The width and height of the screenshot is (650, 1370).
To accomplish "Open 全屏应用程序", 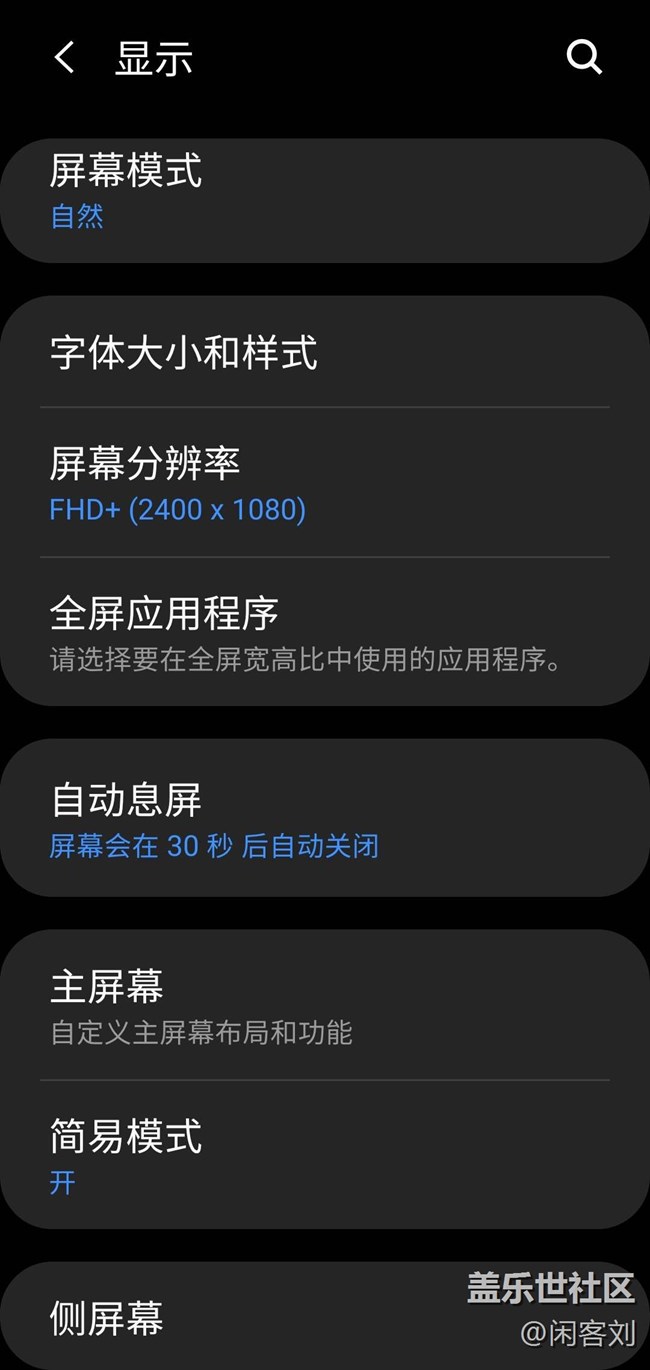I will [x=325, y=632].
